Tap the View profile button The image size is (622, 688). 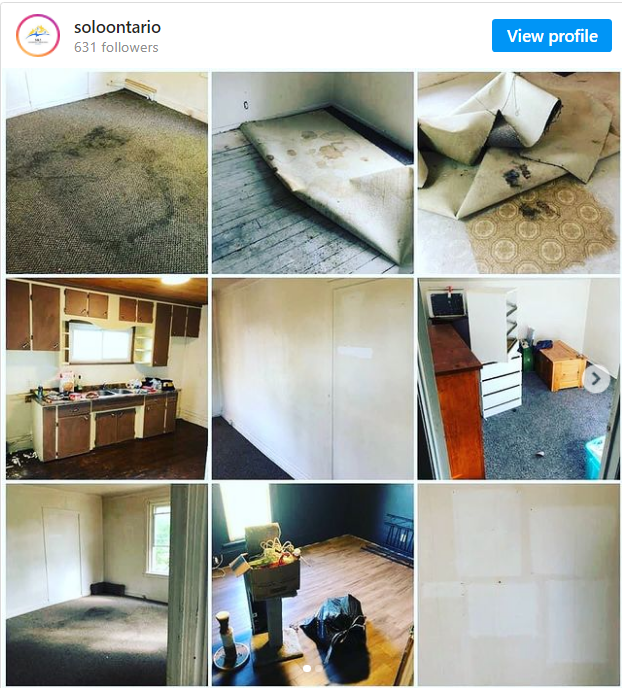click(551, 36)
